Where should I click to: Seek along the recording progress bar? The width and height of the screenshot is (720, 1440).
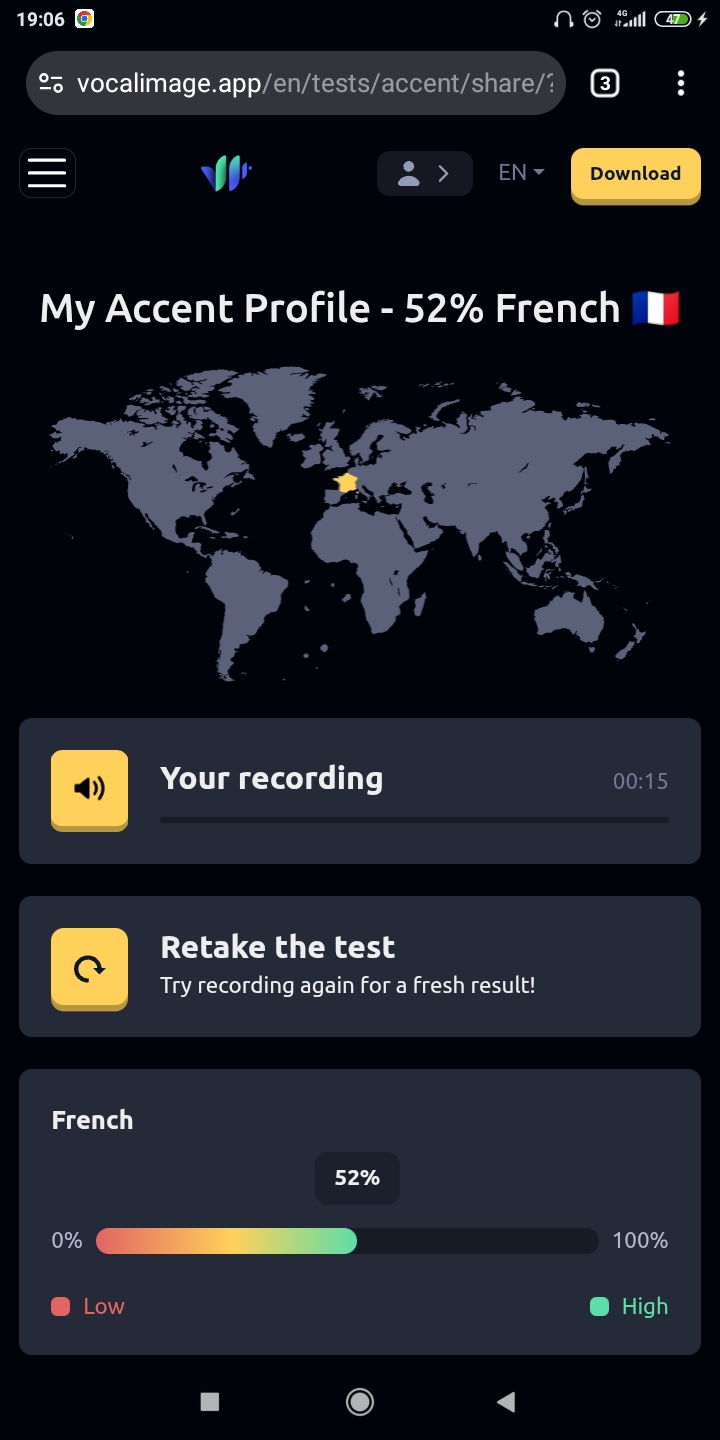(414, 820)
